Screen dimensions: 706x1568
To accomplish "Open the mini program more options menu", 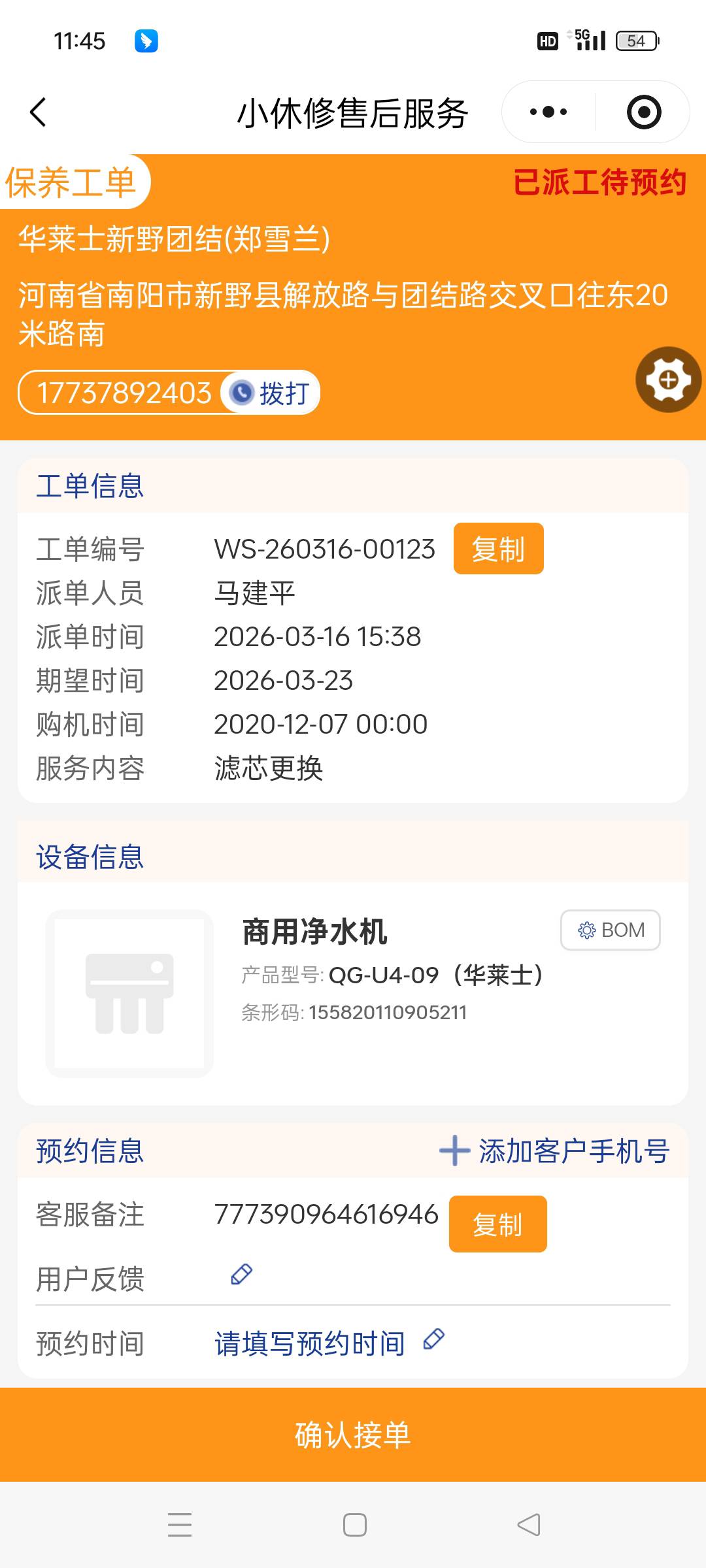I will click(548, 112).
